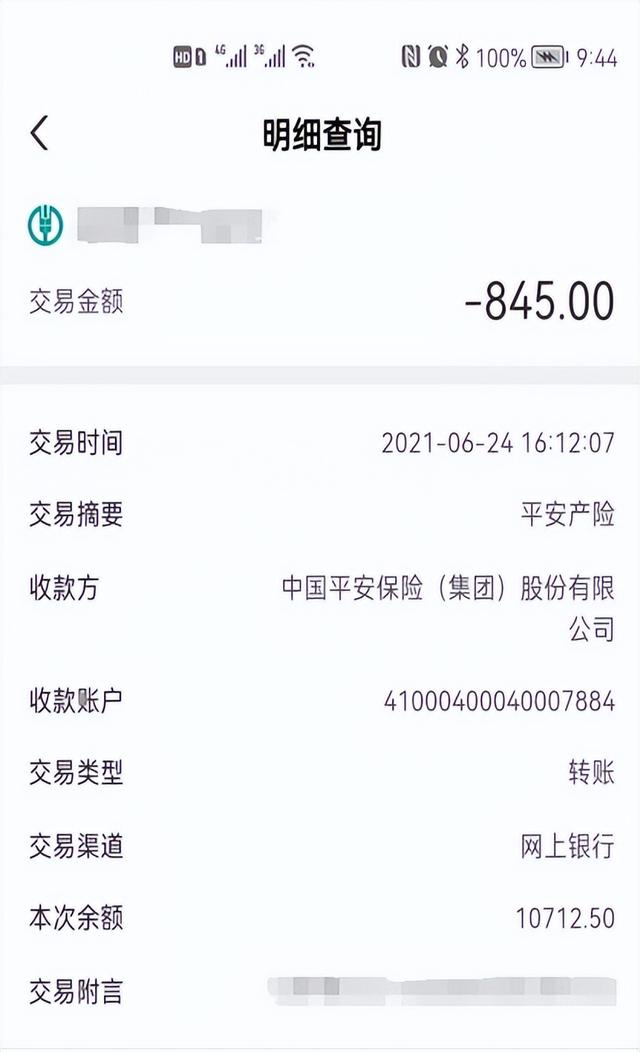Go back from the 明细查询 page
The height and width of the screenshot is (1052, 640).
(x=39, y=133)
